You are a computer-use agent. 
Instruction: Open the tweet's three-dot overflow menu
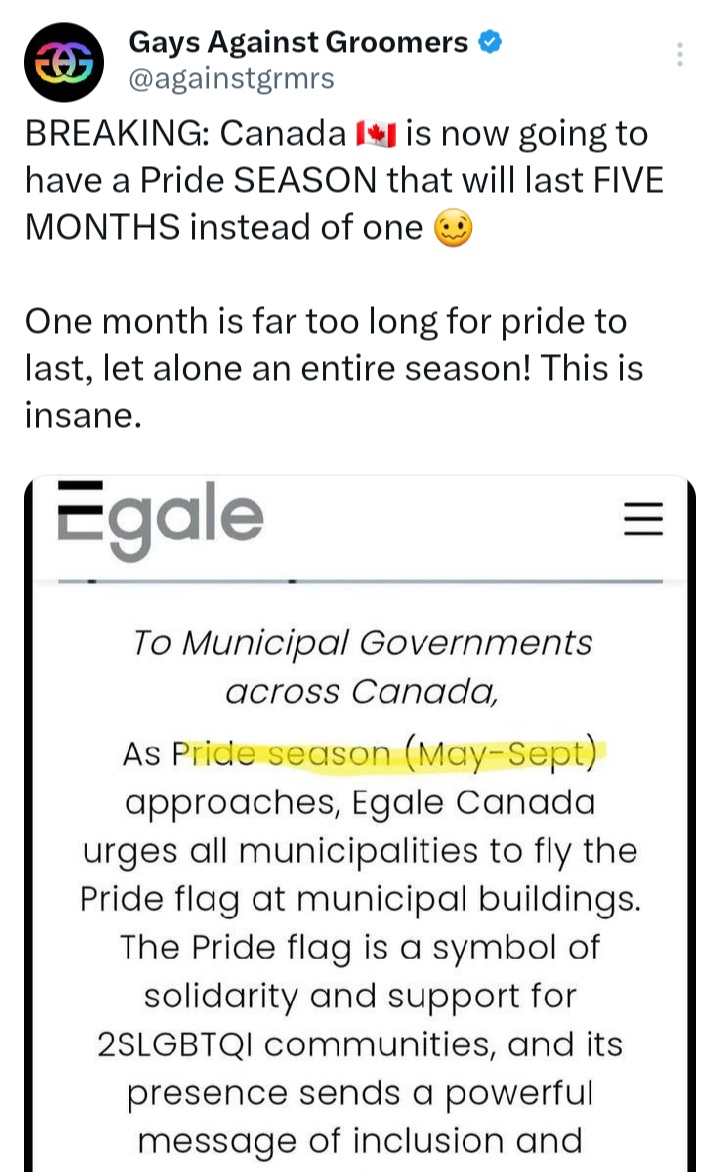pyautogui.click(x=679, y=55)
